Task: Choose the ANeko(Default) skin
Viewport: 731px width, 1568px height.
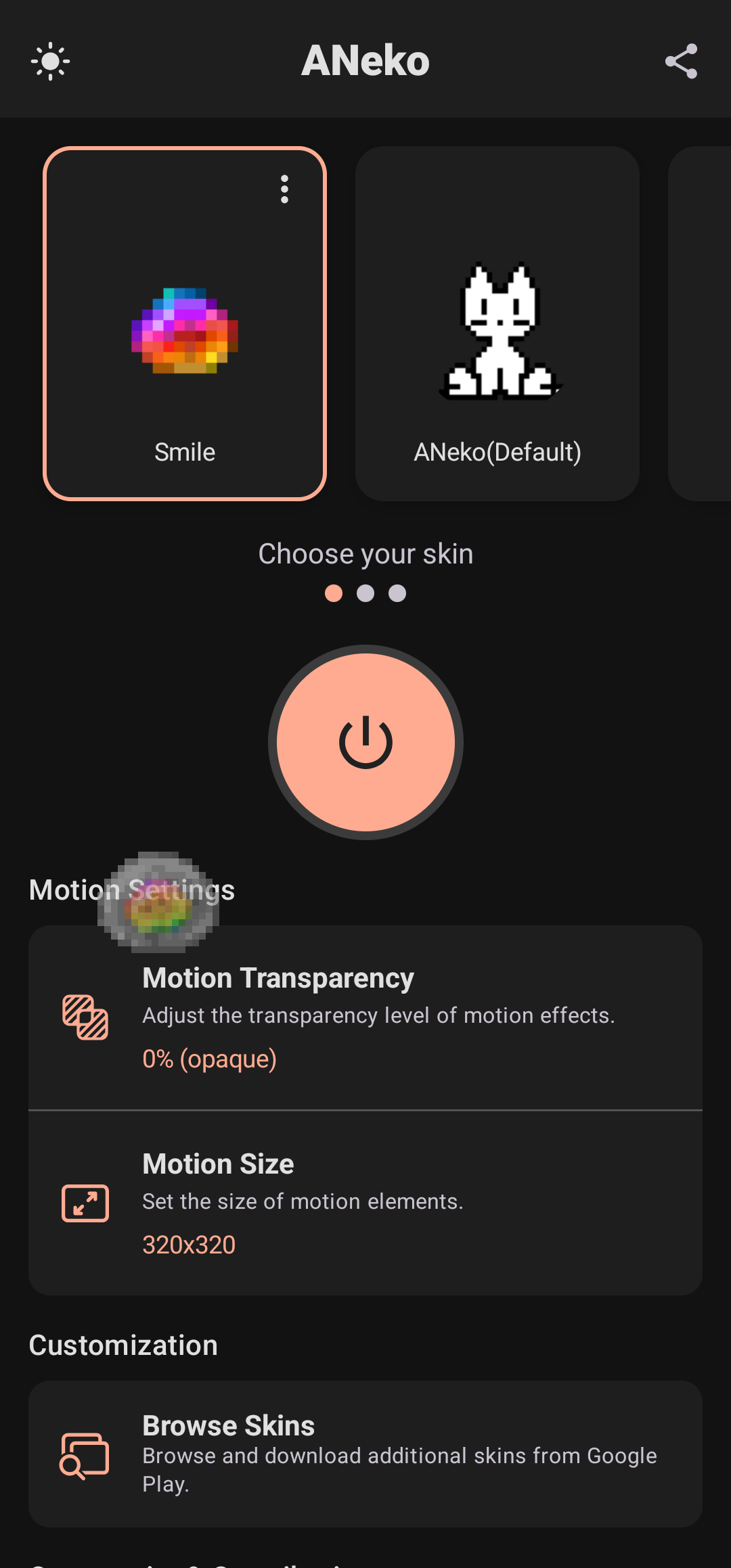Action: click(497, 324)
